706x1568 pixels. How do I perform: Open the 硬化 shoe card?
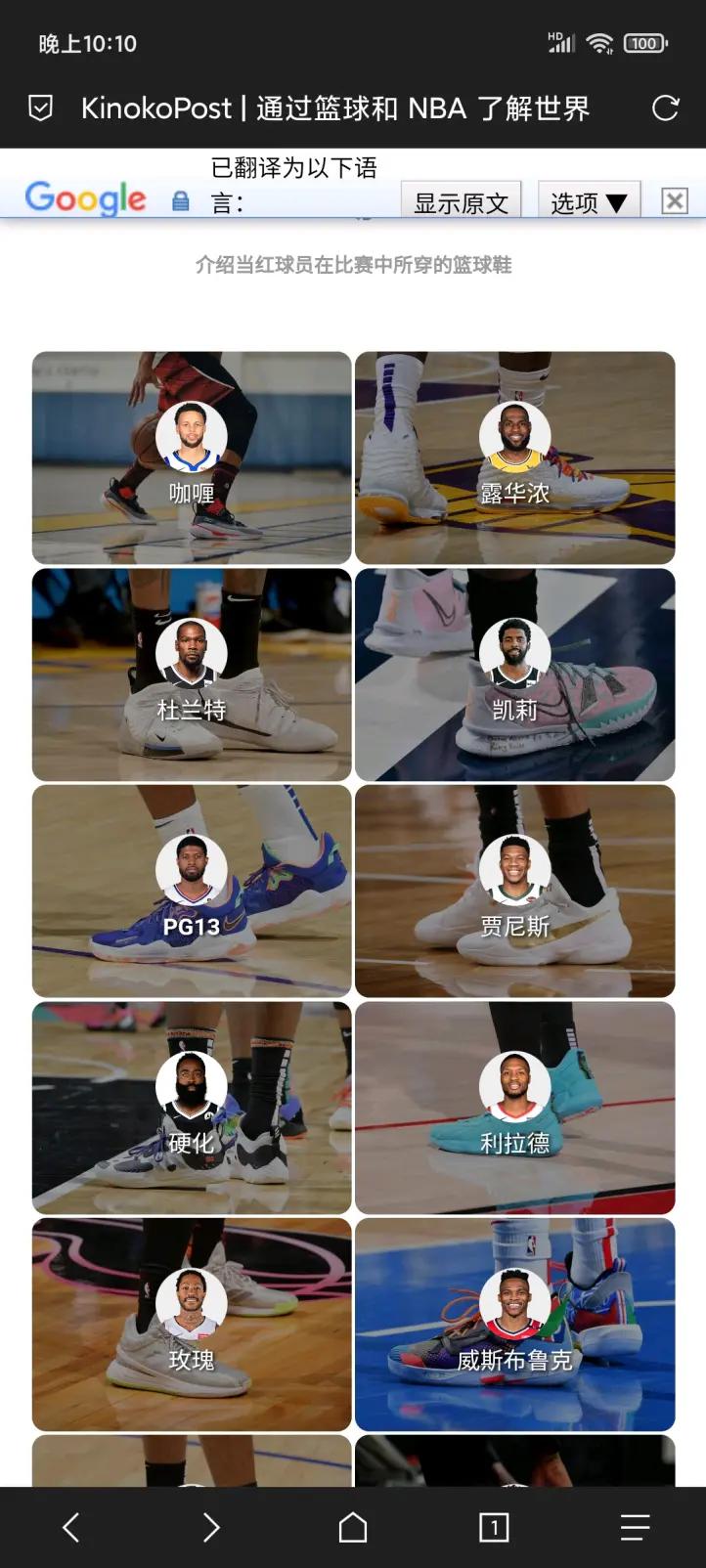click(x=192, y=1108)
